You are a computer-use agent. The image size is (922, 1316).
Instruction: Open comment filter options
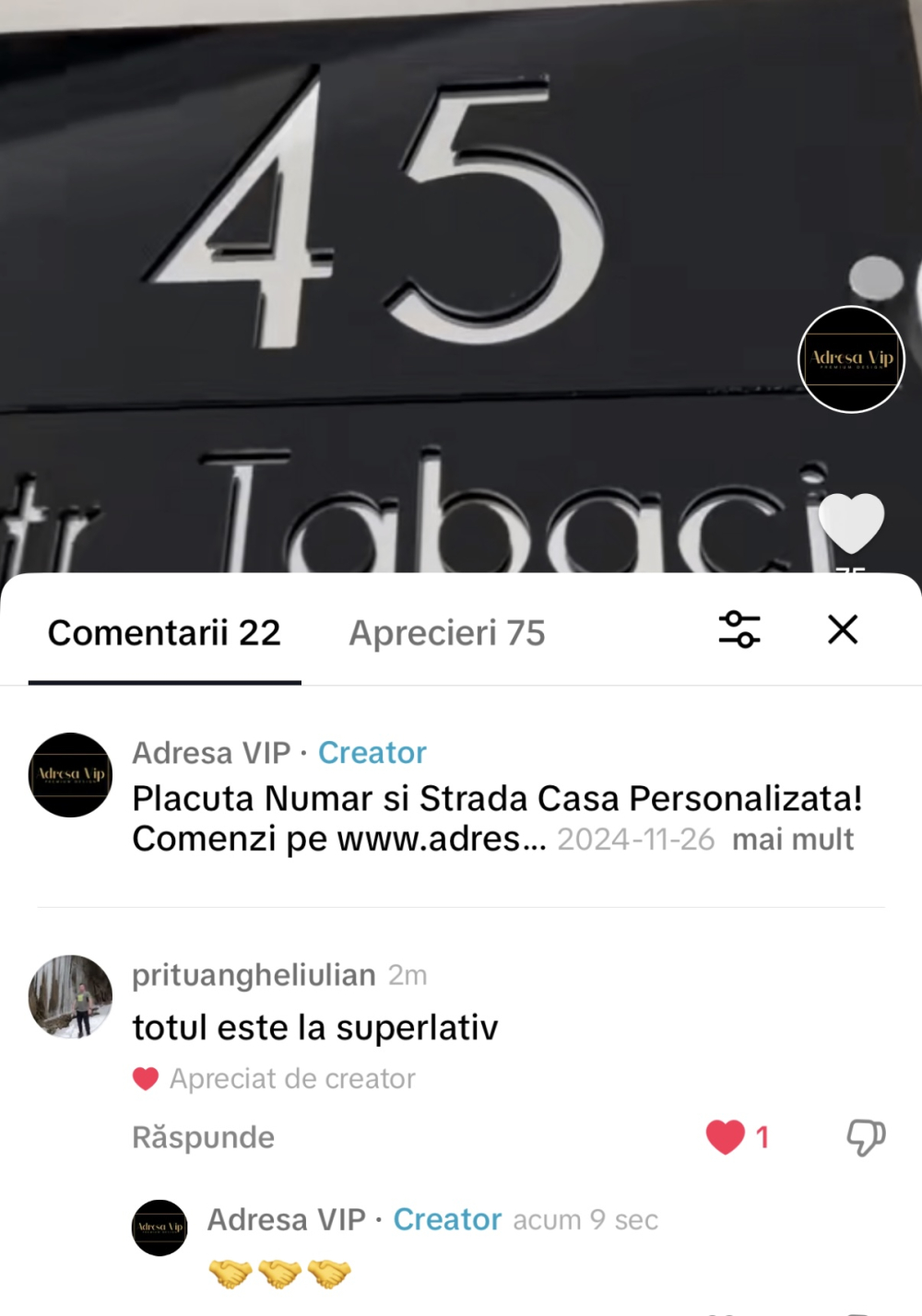tap(739, 629)
